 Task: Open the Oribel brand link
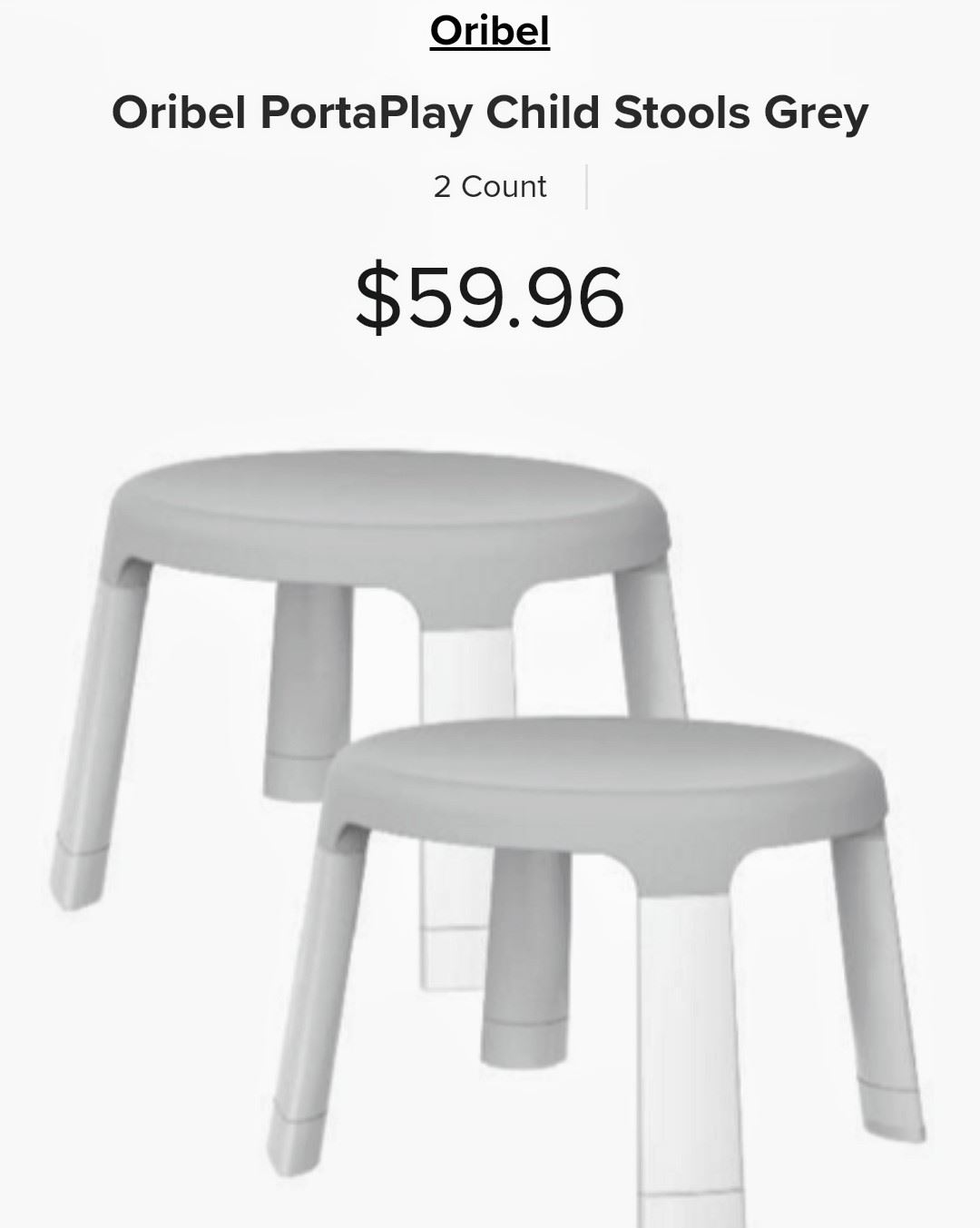(x=490, y=31)
